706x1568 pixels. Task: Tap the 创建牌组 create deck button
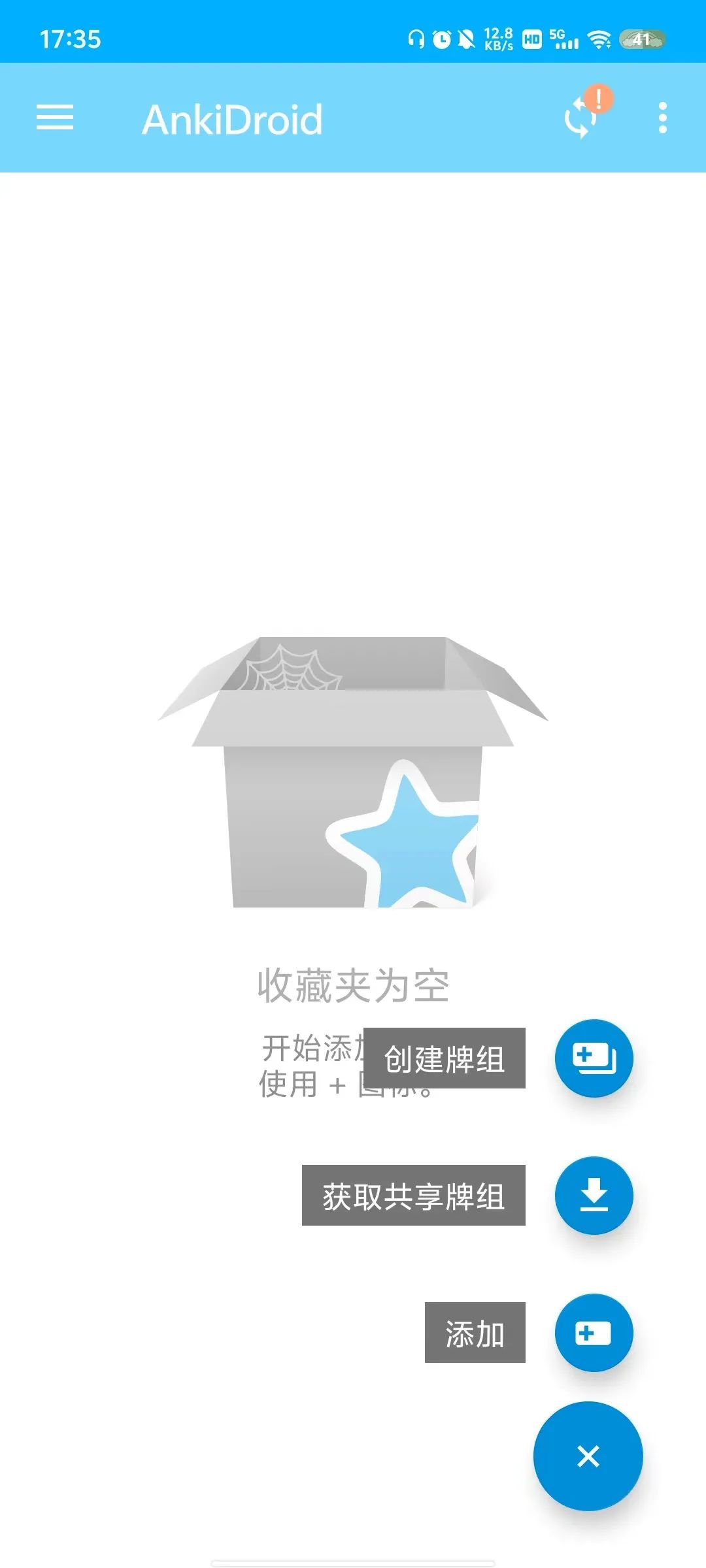(594, 1058)
